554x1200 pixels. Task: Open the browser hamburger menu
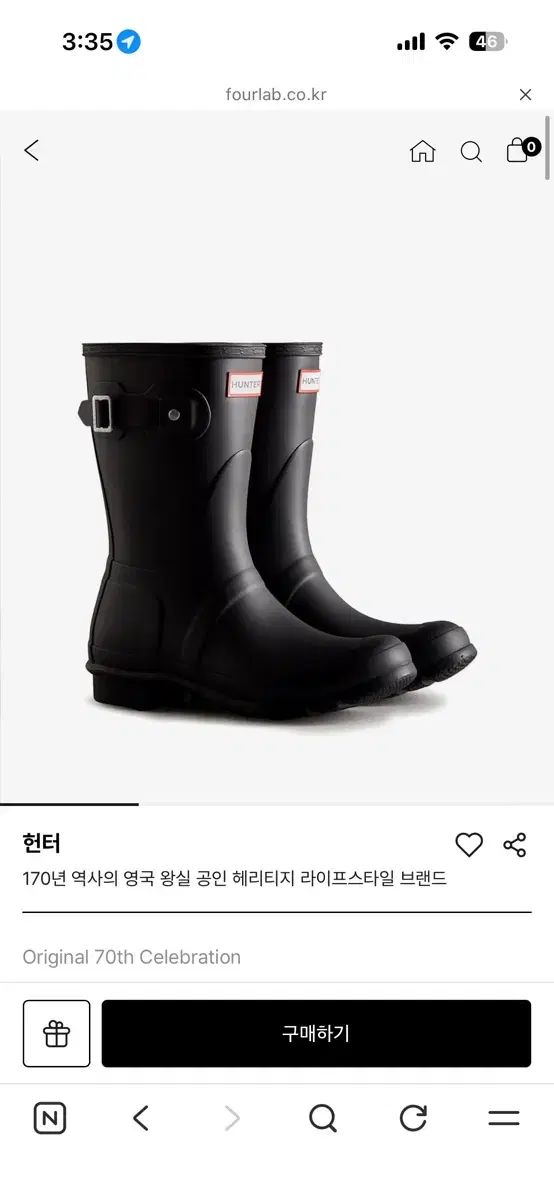point(504,1118)
